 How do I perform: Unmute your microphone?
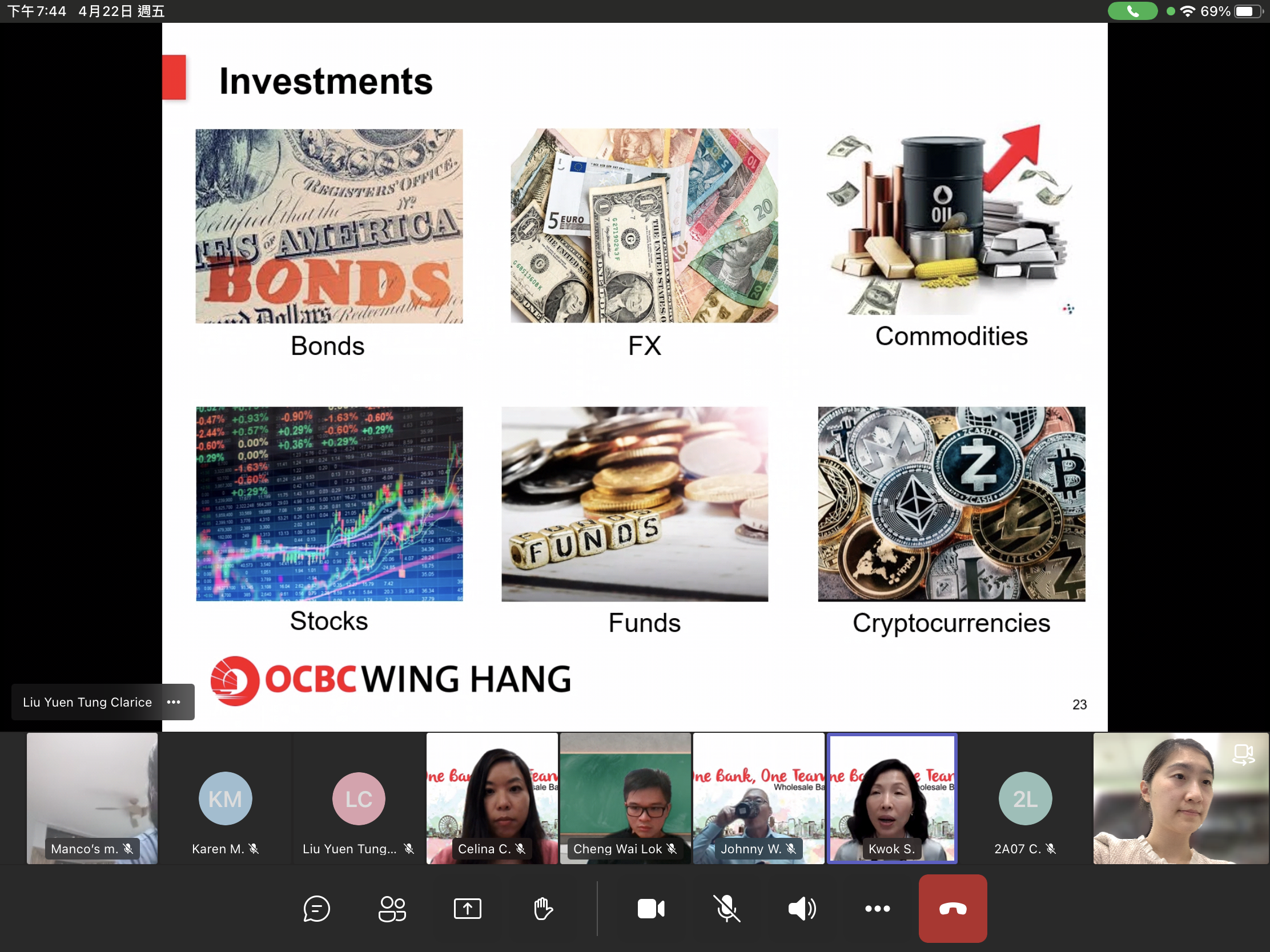tap(726, 909)
